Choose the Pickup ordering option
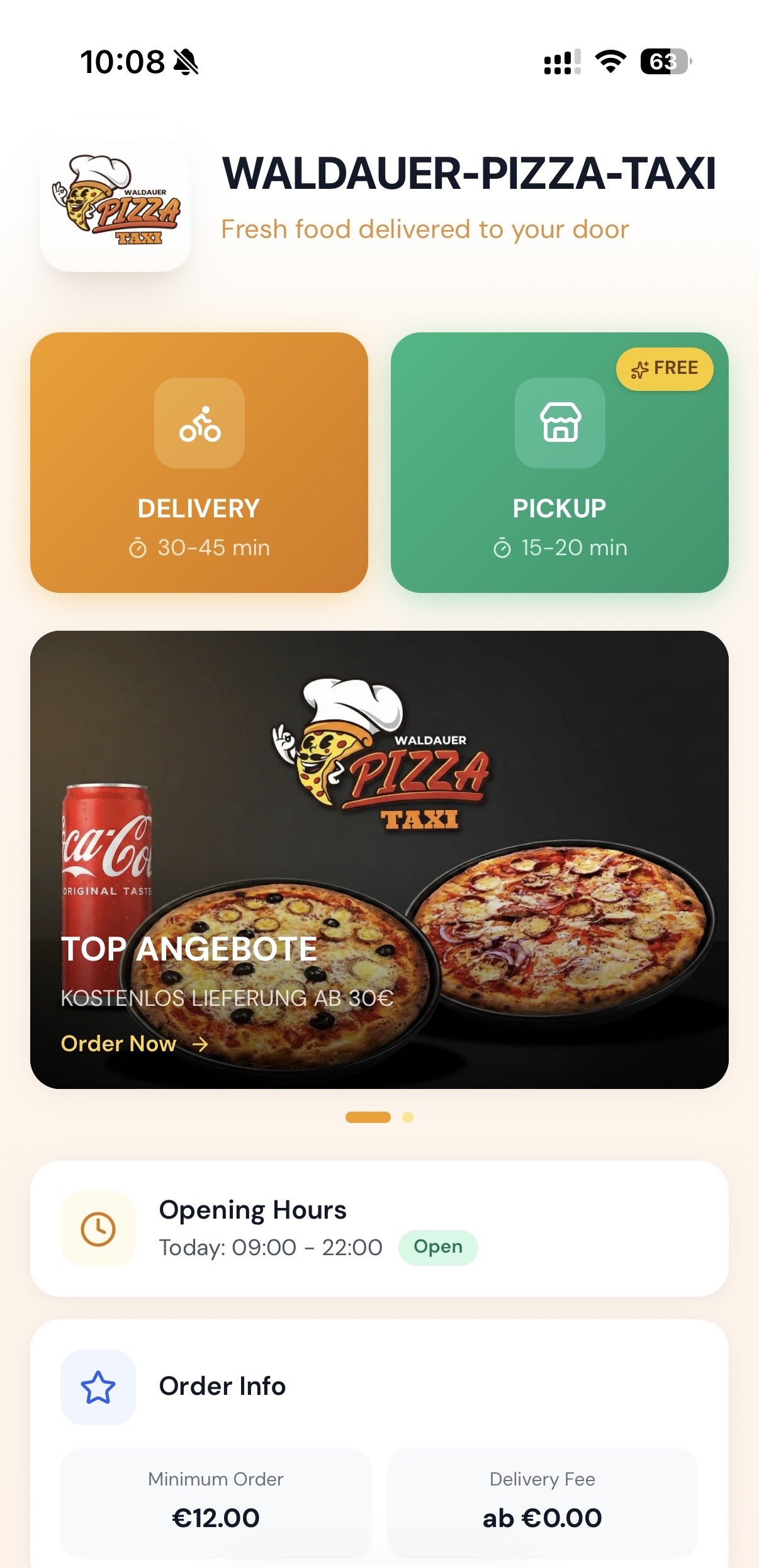Image resolution: width=759 pixels, height=1568 pixels. coord(559,463)
